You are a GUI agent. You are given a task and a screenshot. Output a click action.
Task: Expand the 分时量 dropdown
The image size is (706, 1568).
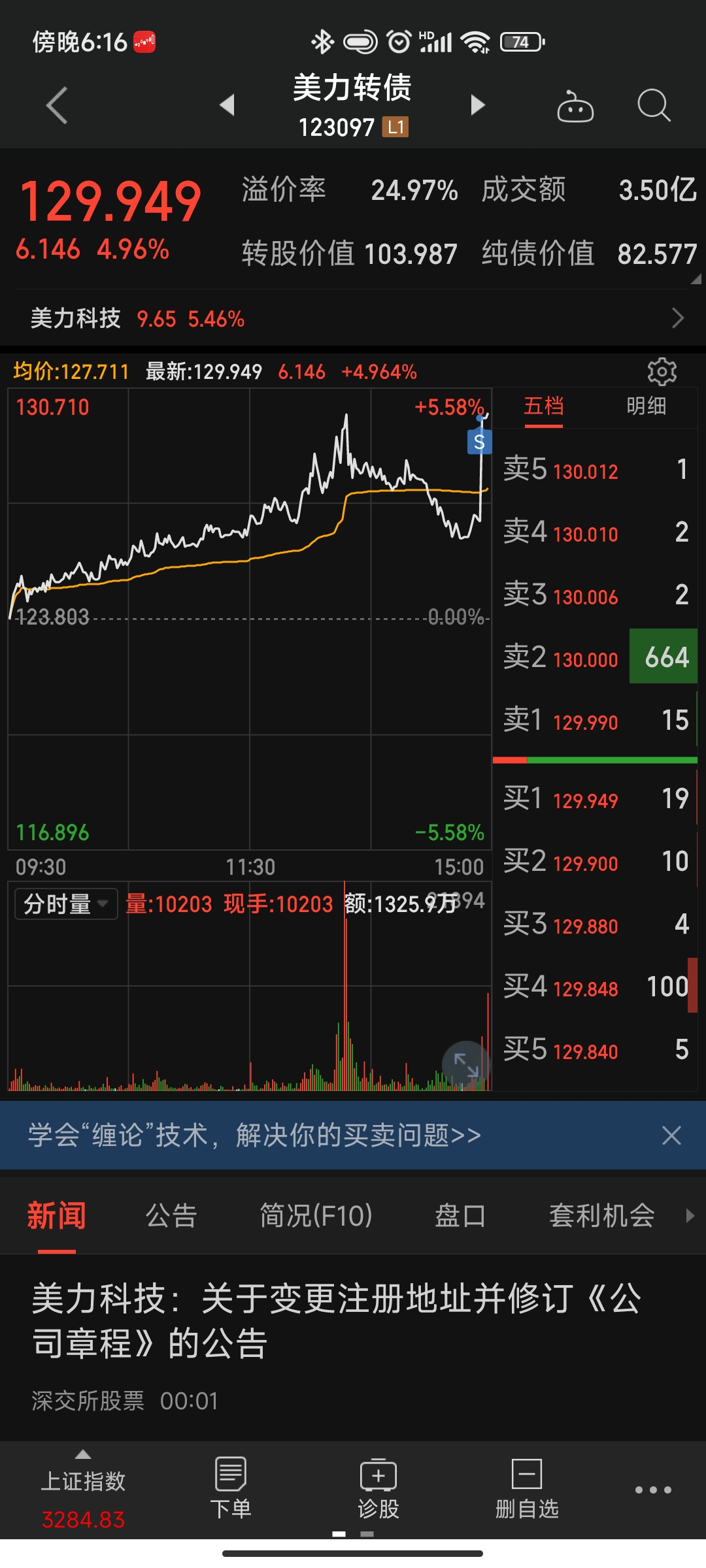point(65,904)
